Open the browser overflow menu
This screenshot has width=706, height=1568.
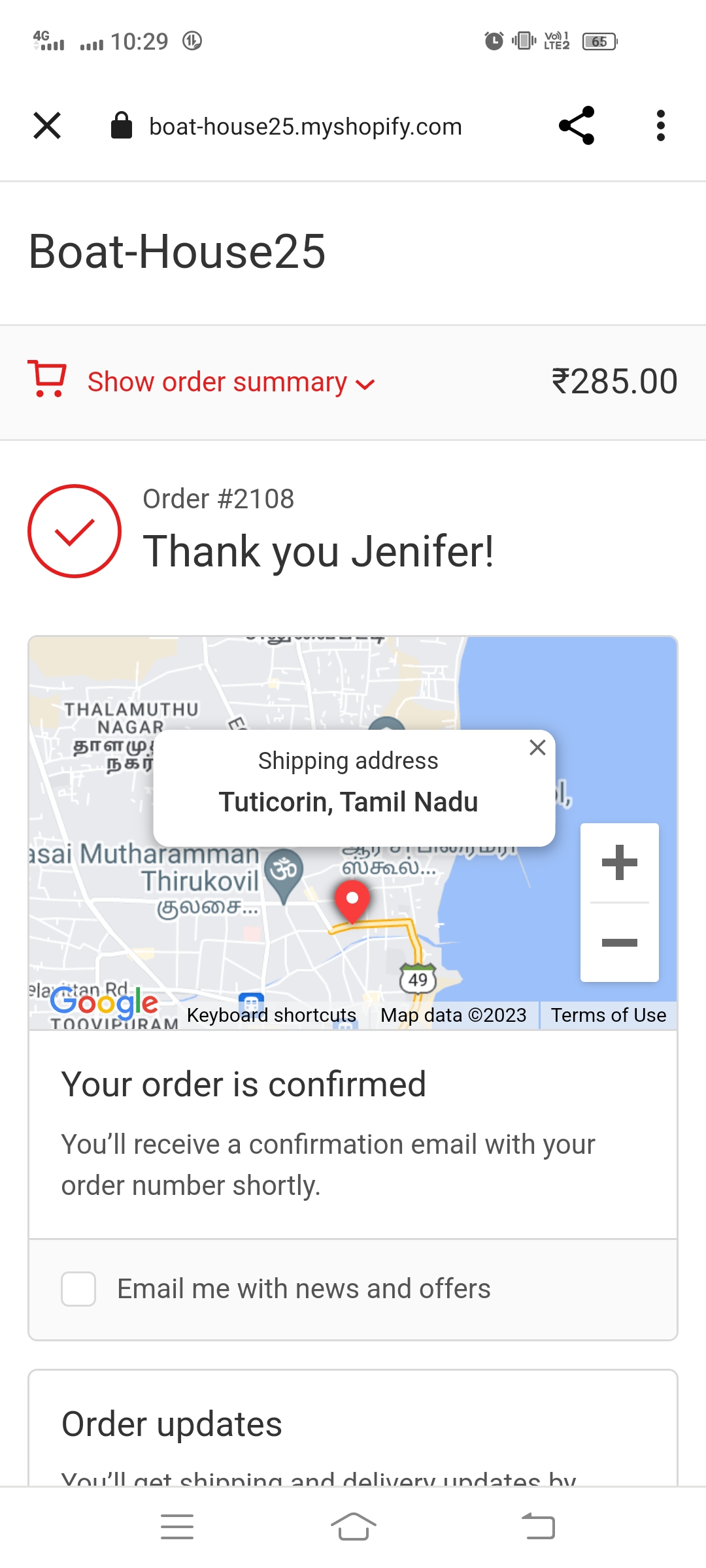[661, 125]
